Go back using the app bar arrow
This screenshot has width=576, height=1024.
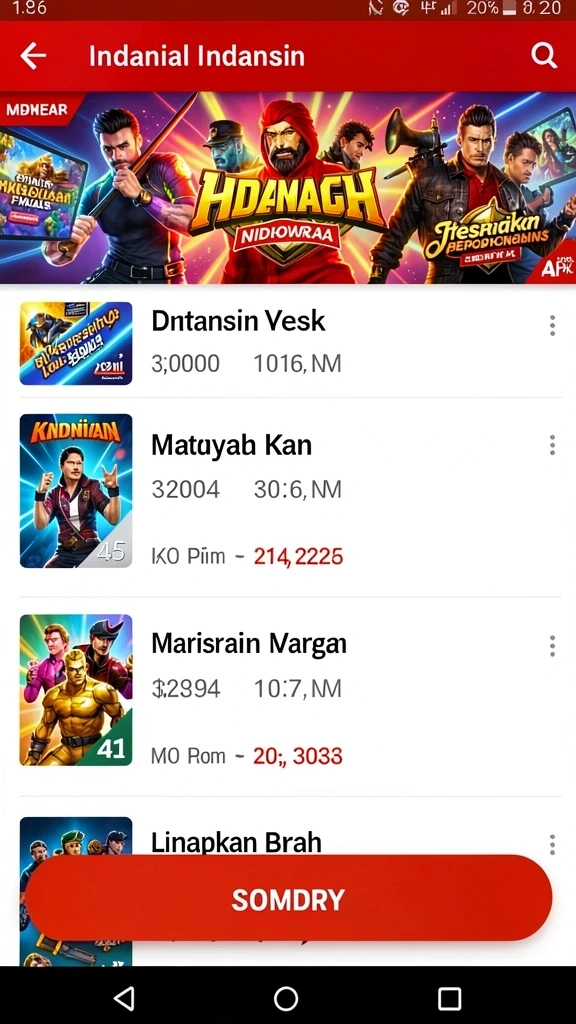[33, 56]
